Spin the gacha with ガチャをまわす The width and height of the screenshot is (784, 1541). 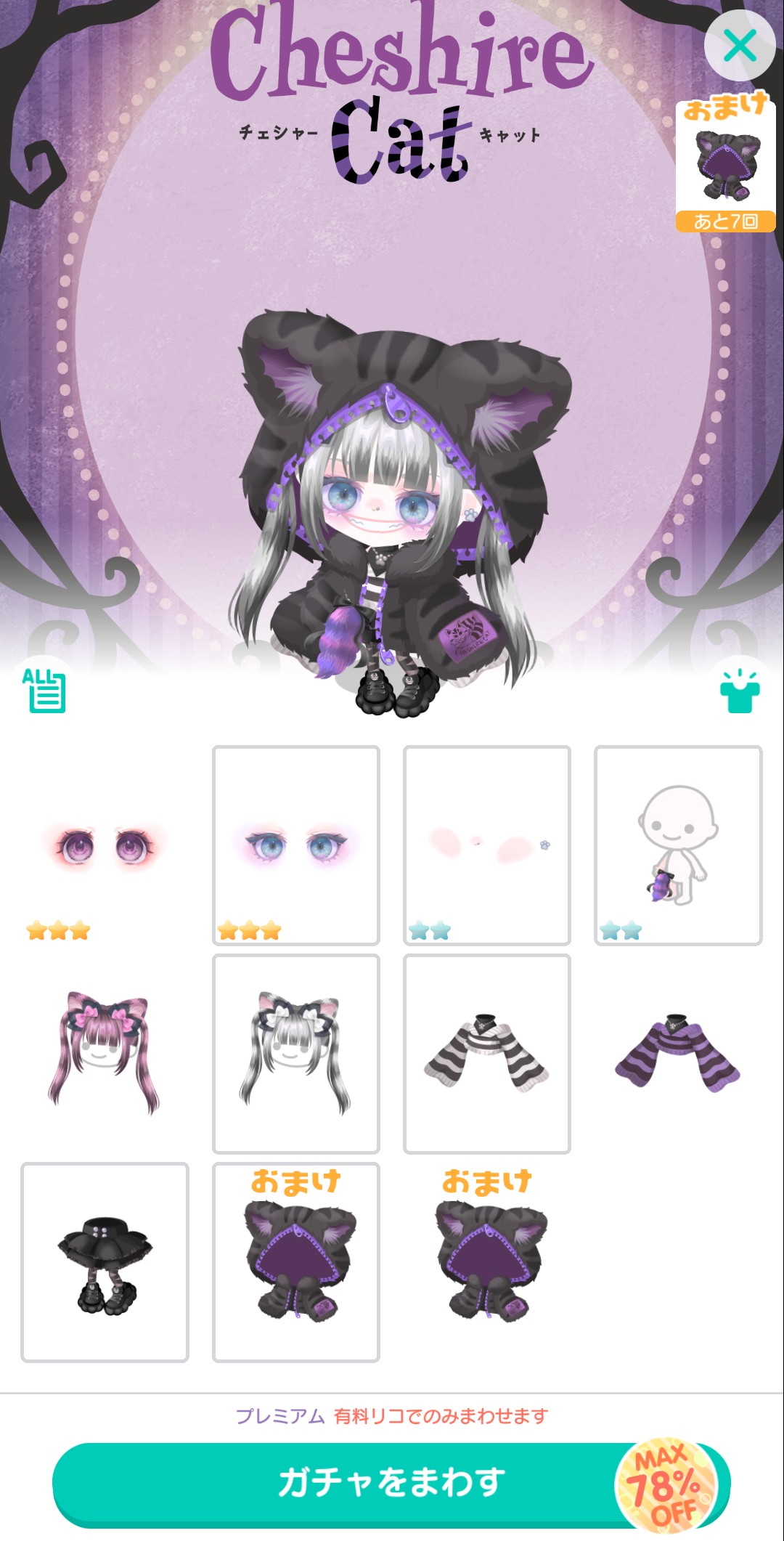point(392,1482)
